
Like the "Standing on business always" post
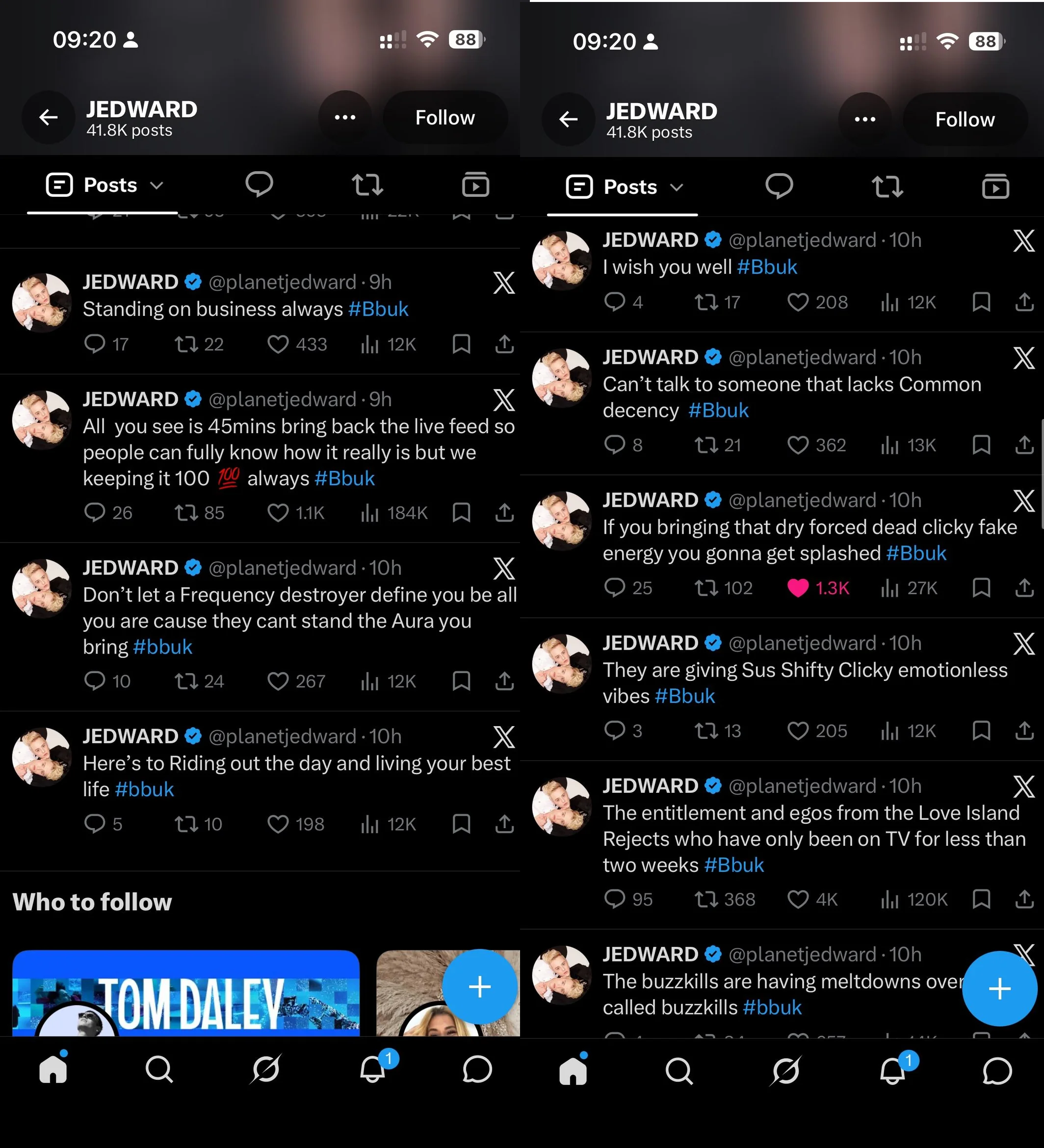(x=278, y=344)
